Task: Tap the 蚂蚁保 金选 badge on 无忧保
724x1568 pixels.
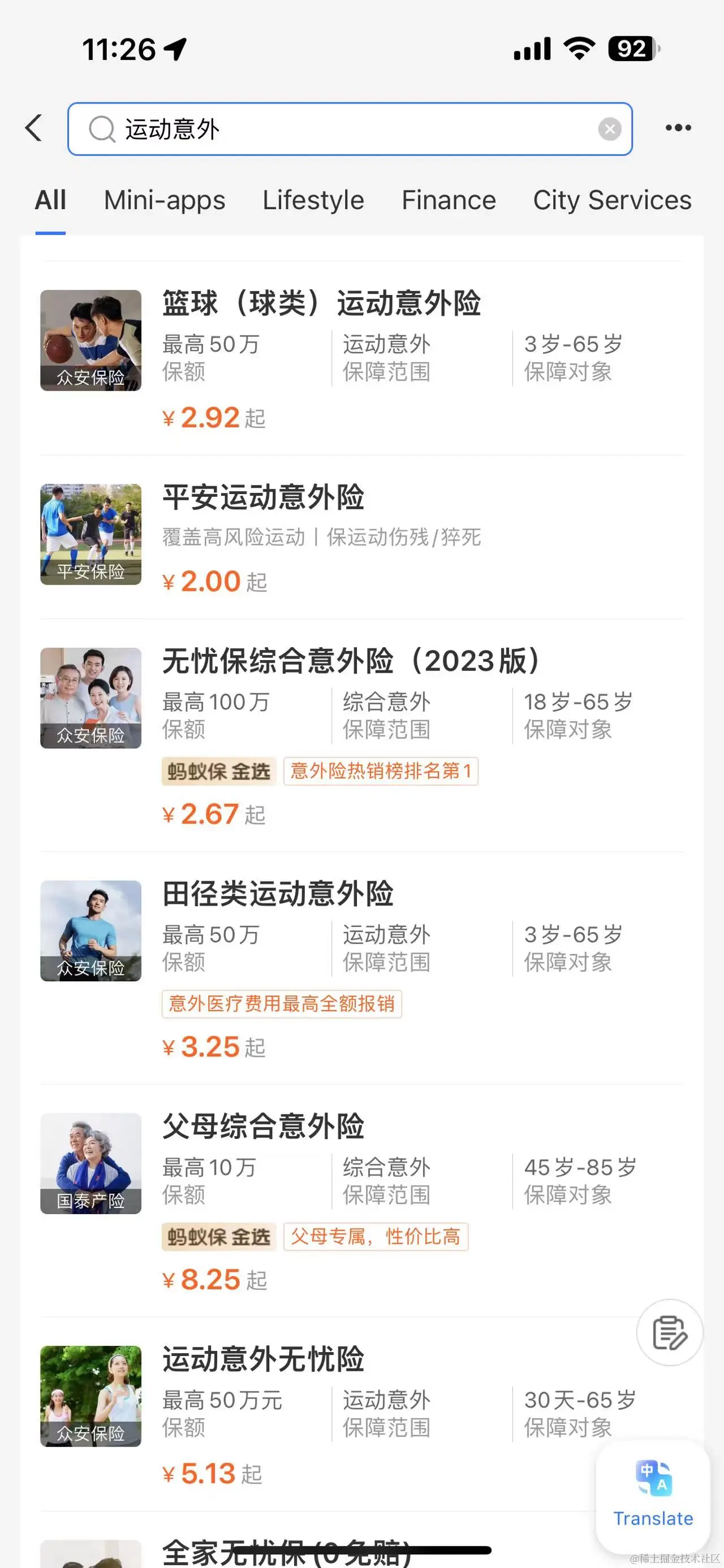Action: [218, 771]
